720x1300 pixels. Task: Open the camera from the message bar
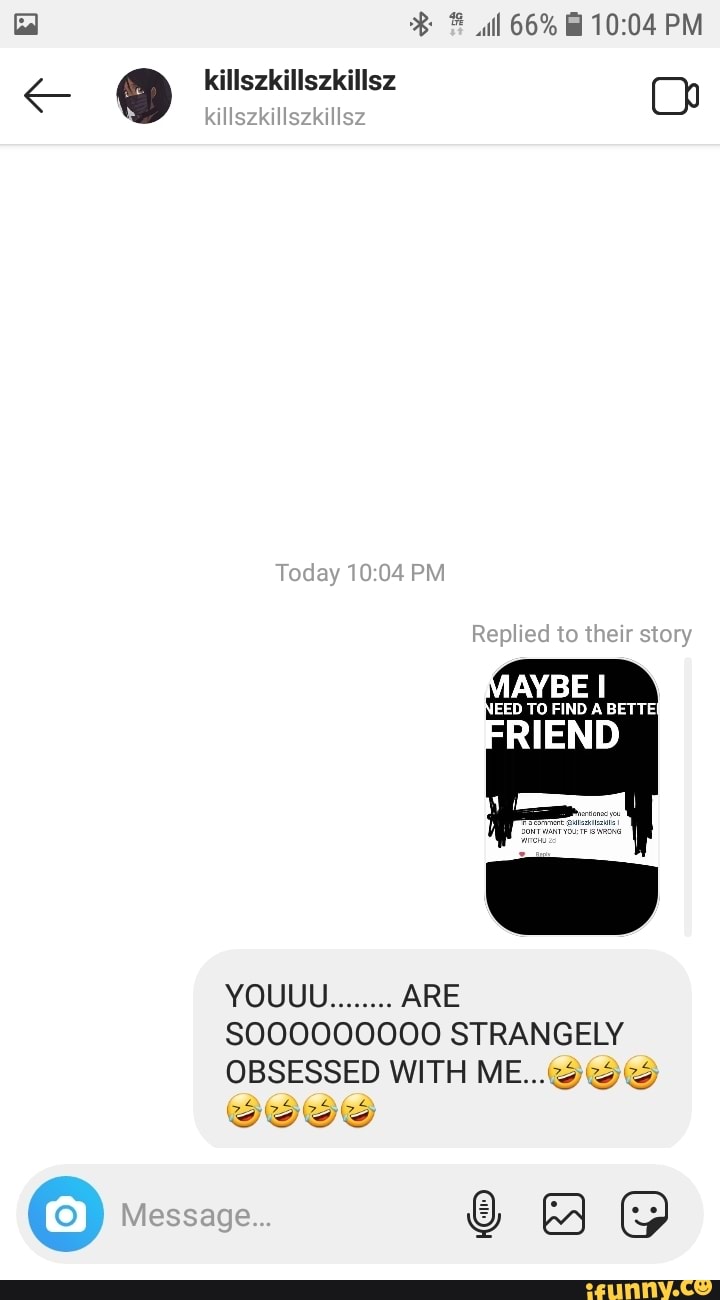tap(66, 1214)
